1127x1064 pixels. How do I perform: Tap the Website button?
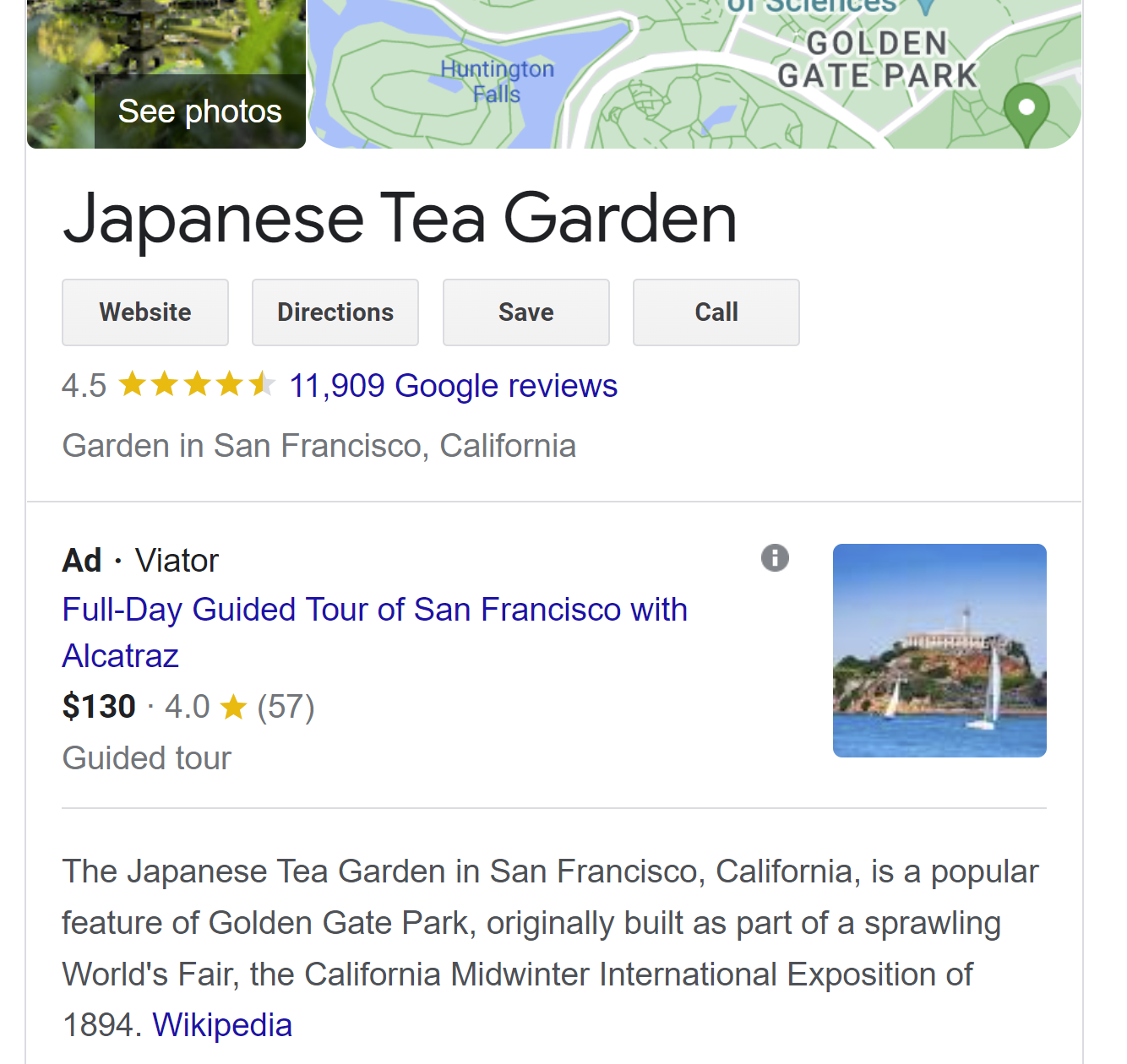[x=145, y=312]
